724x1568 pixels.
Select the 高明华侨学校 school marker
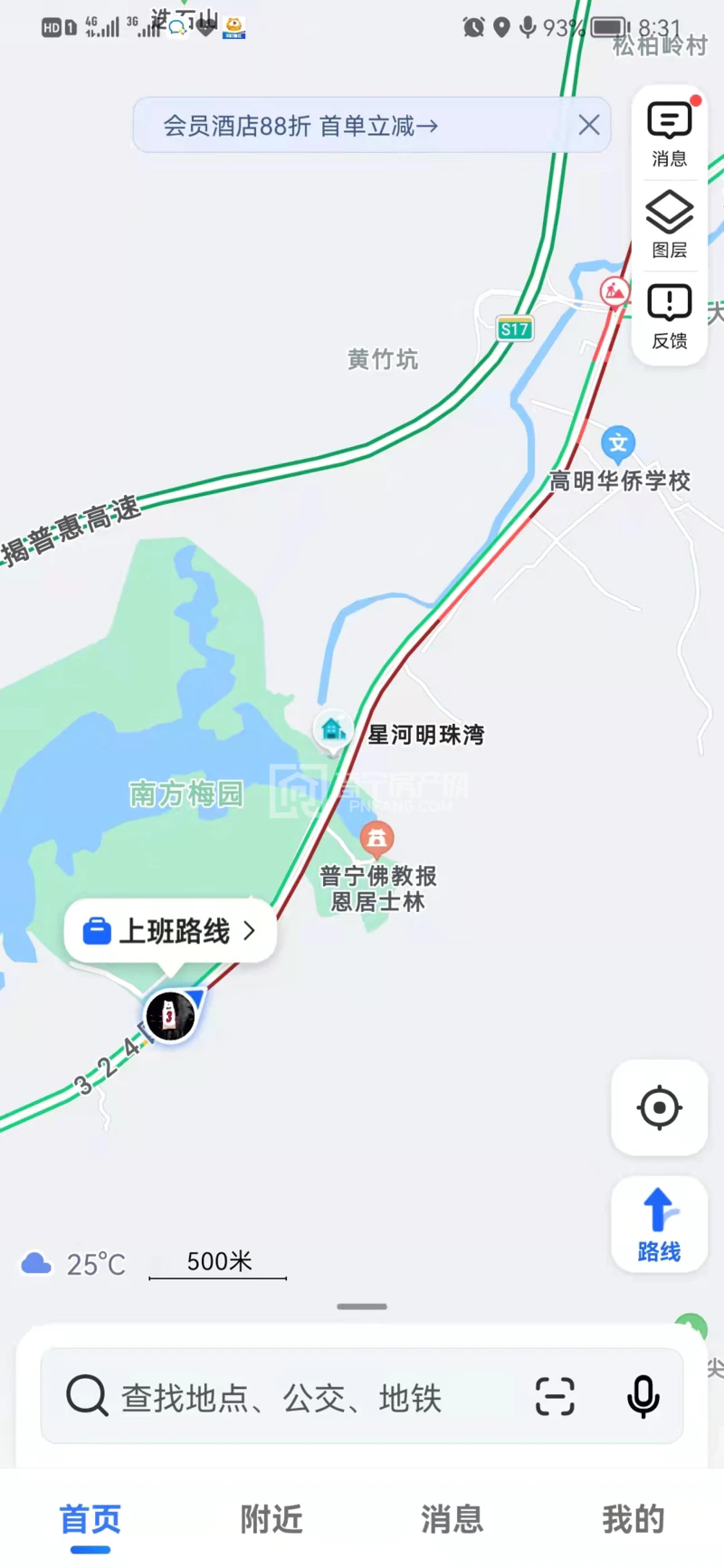[x=618, y=443]
